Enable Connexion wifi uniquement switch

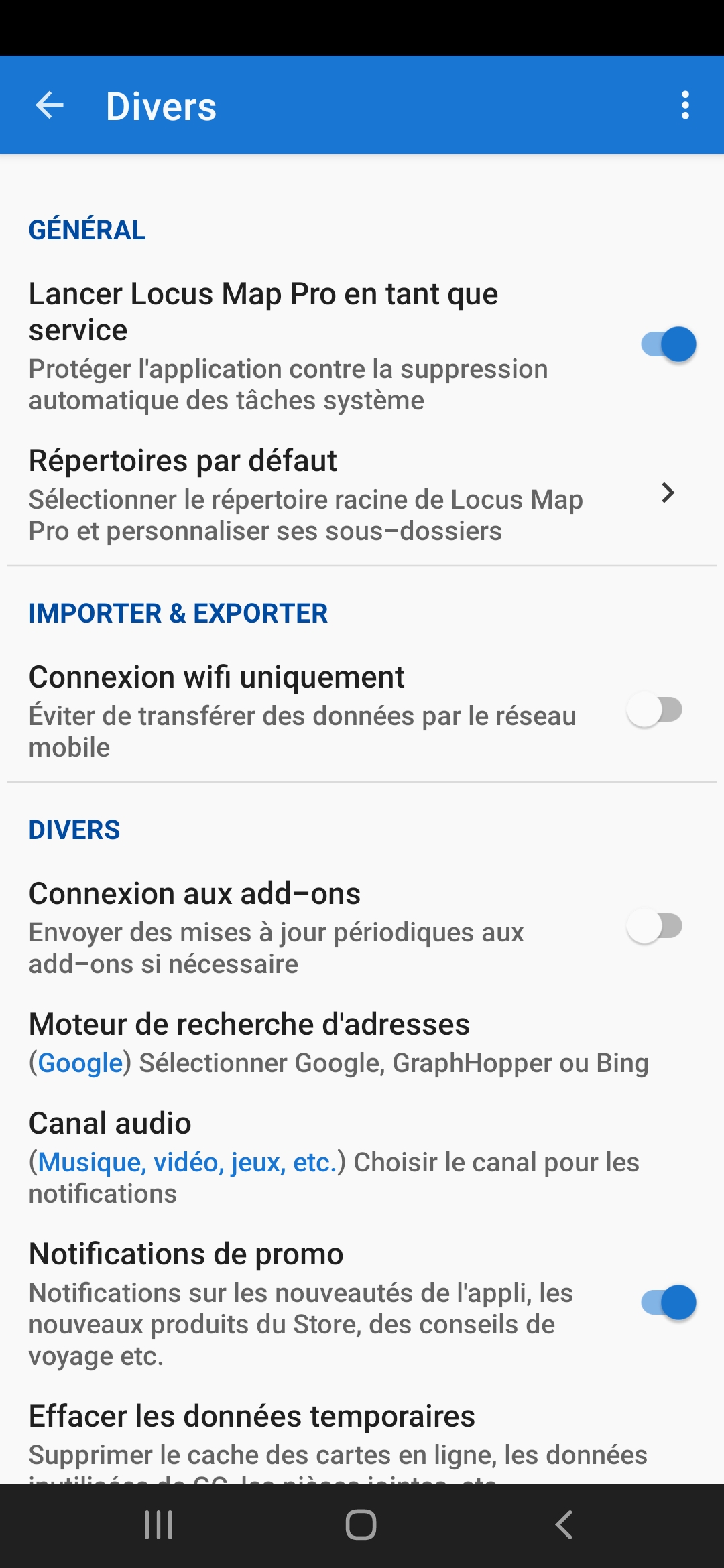pos(654,710)
